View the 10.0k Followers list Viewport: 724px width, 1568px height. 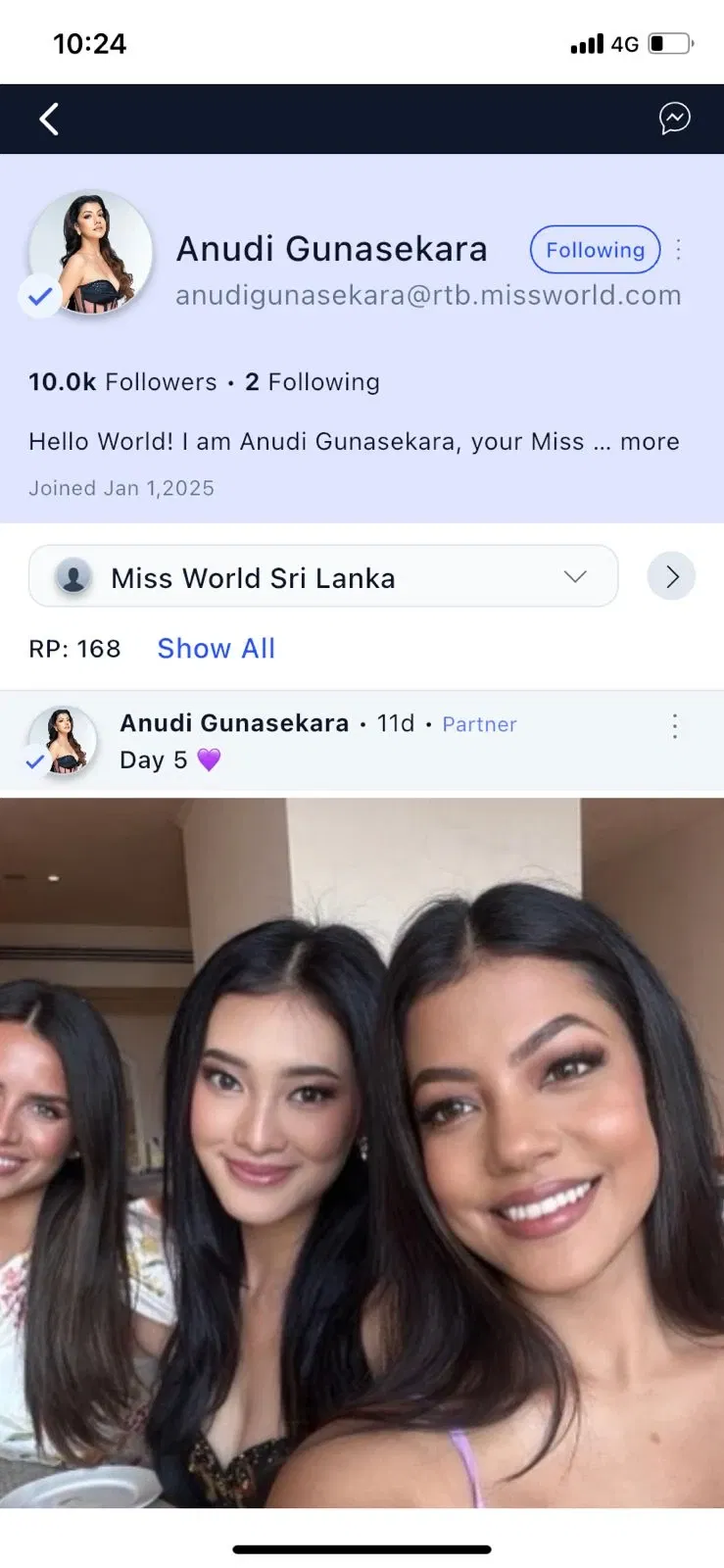click(x=122, y=382)
